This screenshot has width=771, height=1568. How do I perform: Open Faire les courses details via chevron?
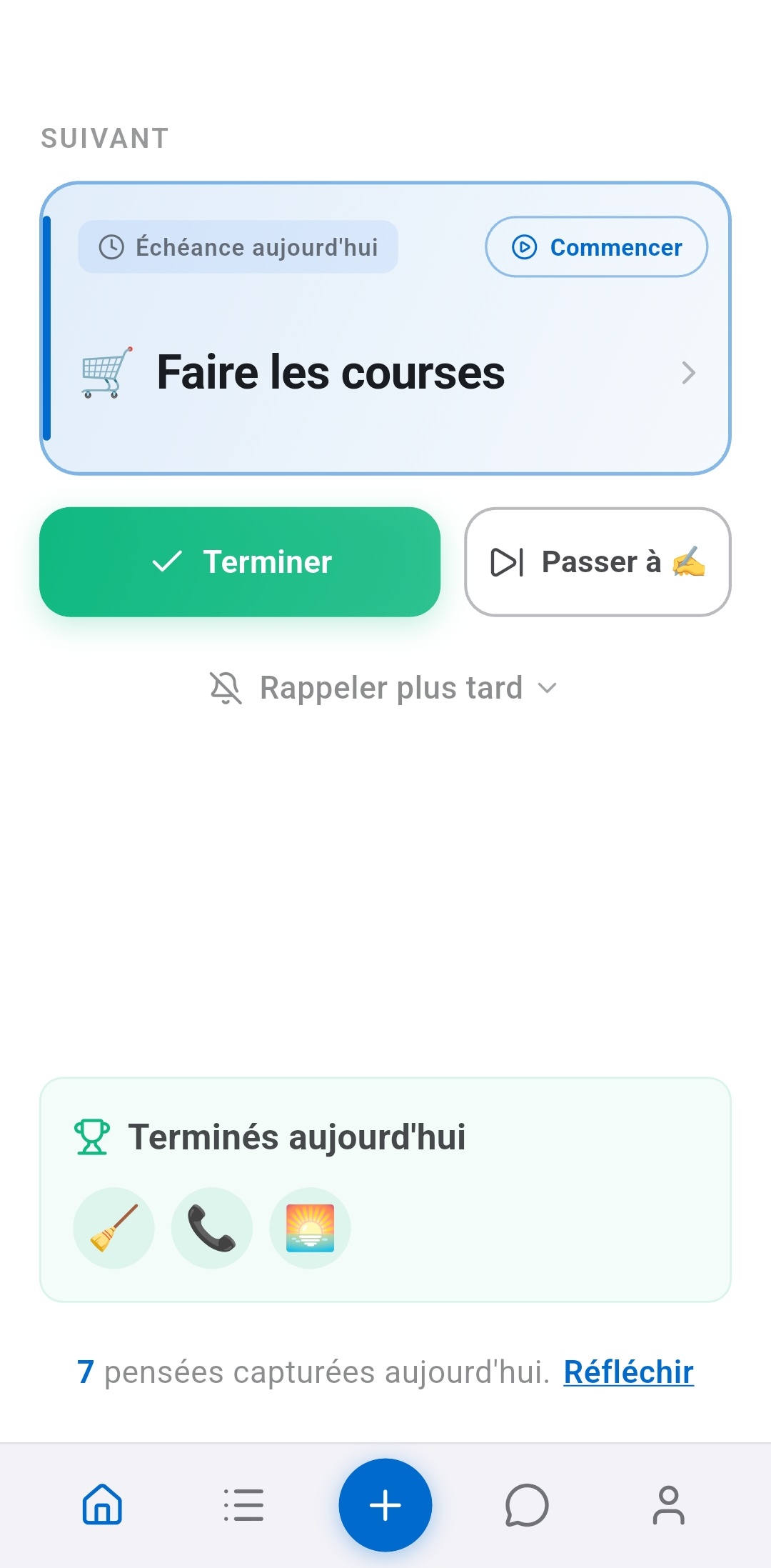tap(687, 372)
